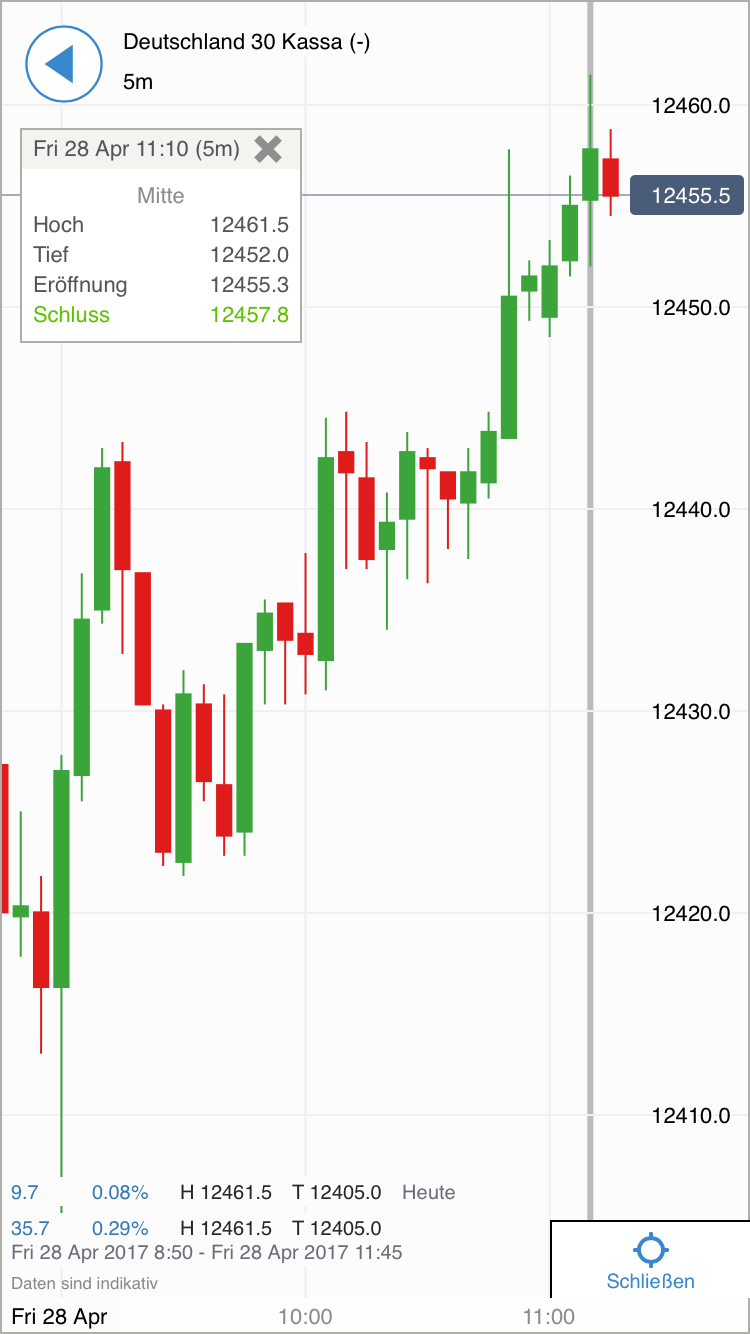Image resolution: width=750 pixels, height=1334 pixels.
Task: Select the blue 12455.5 price tag
Action: coord(687,195)
